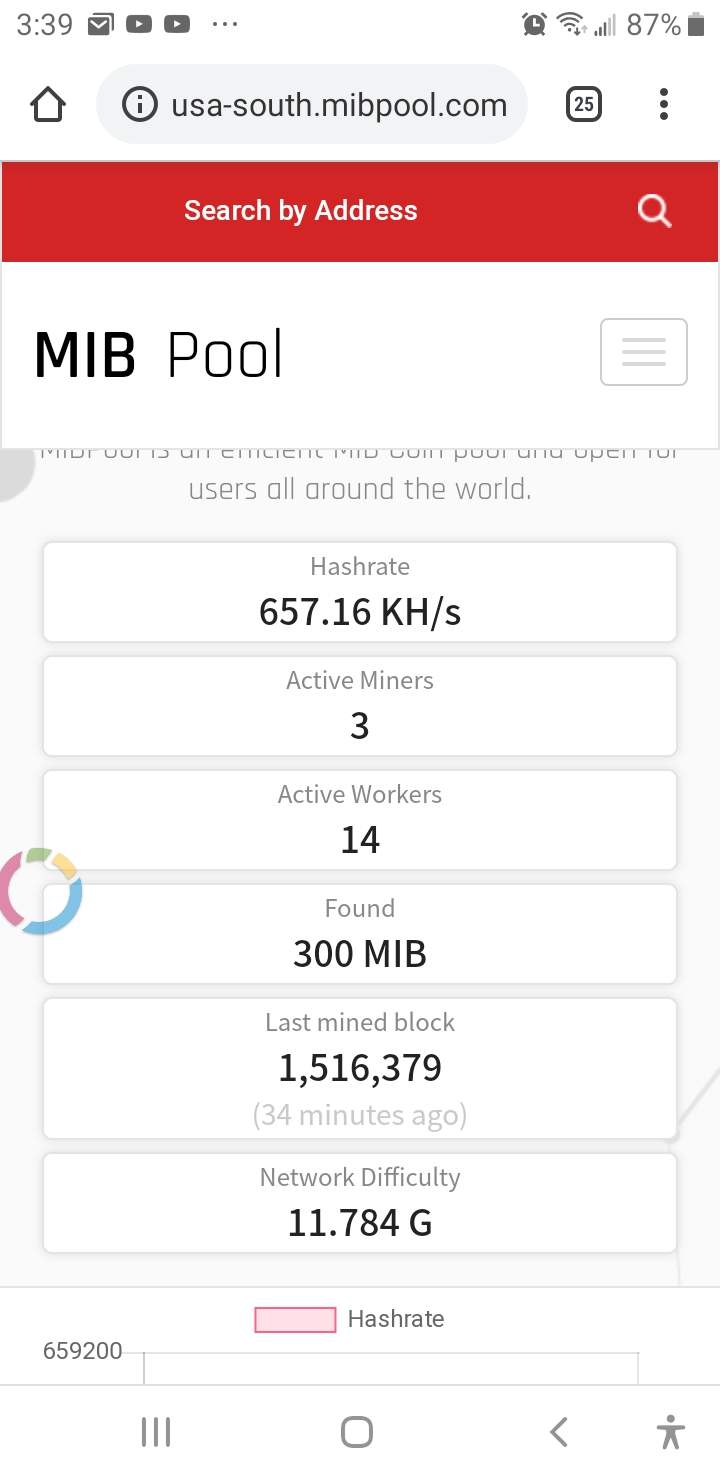This screenshot has width=720, height=1480.
Task: Open the MIB Pool hamburger menu
Action: (643, 352)
